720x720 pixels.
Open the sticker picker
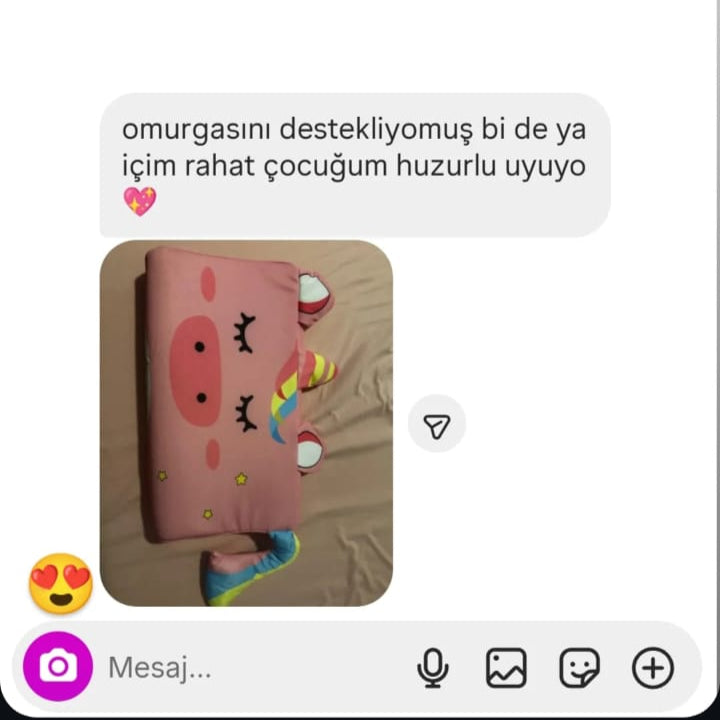(x=579, y=668)
